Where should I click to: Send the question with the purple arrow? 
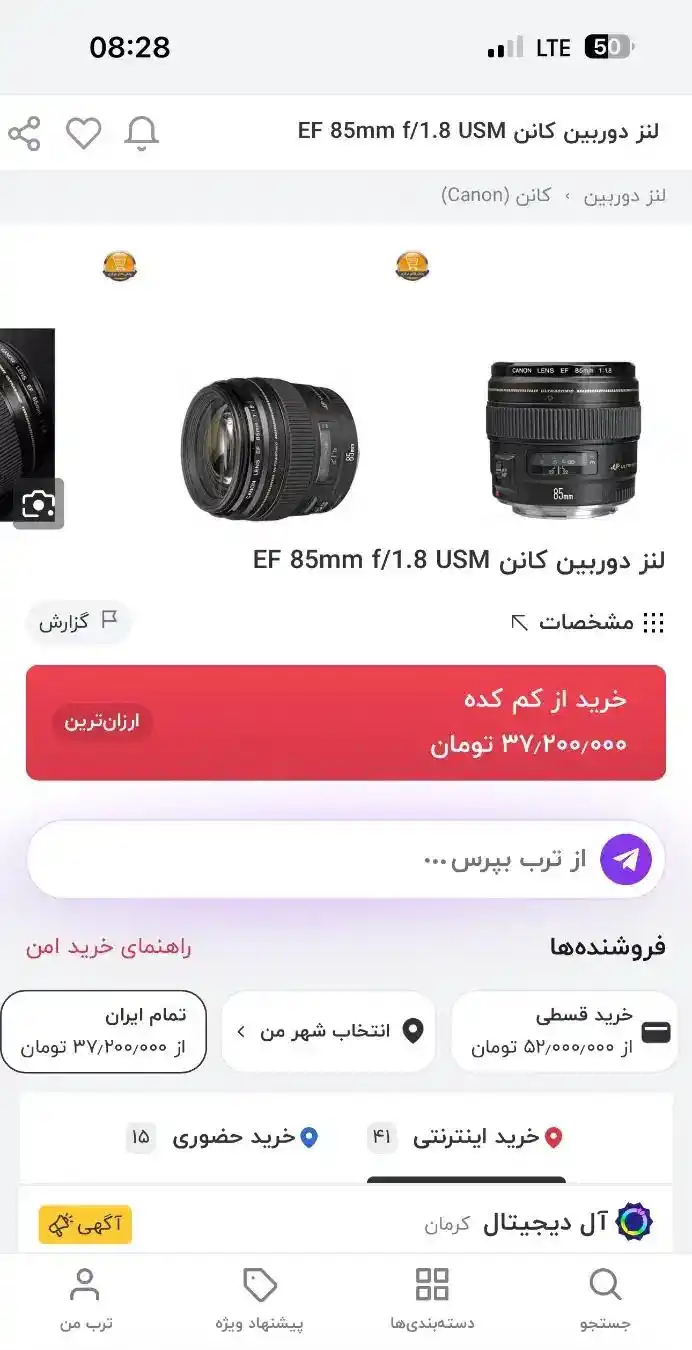tap(626, 860)
